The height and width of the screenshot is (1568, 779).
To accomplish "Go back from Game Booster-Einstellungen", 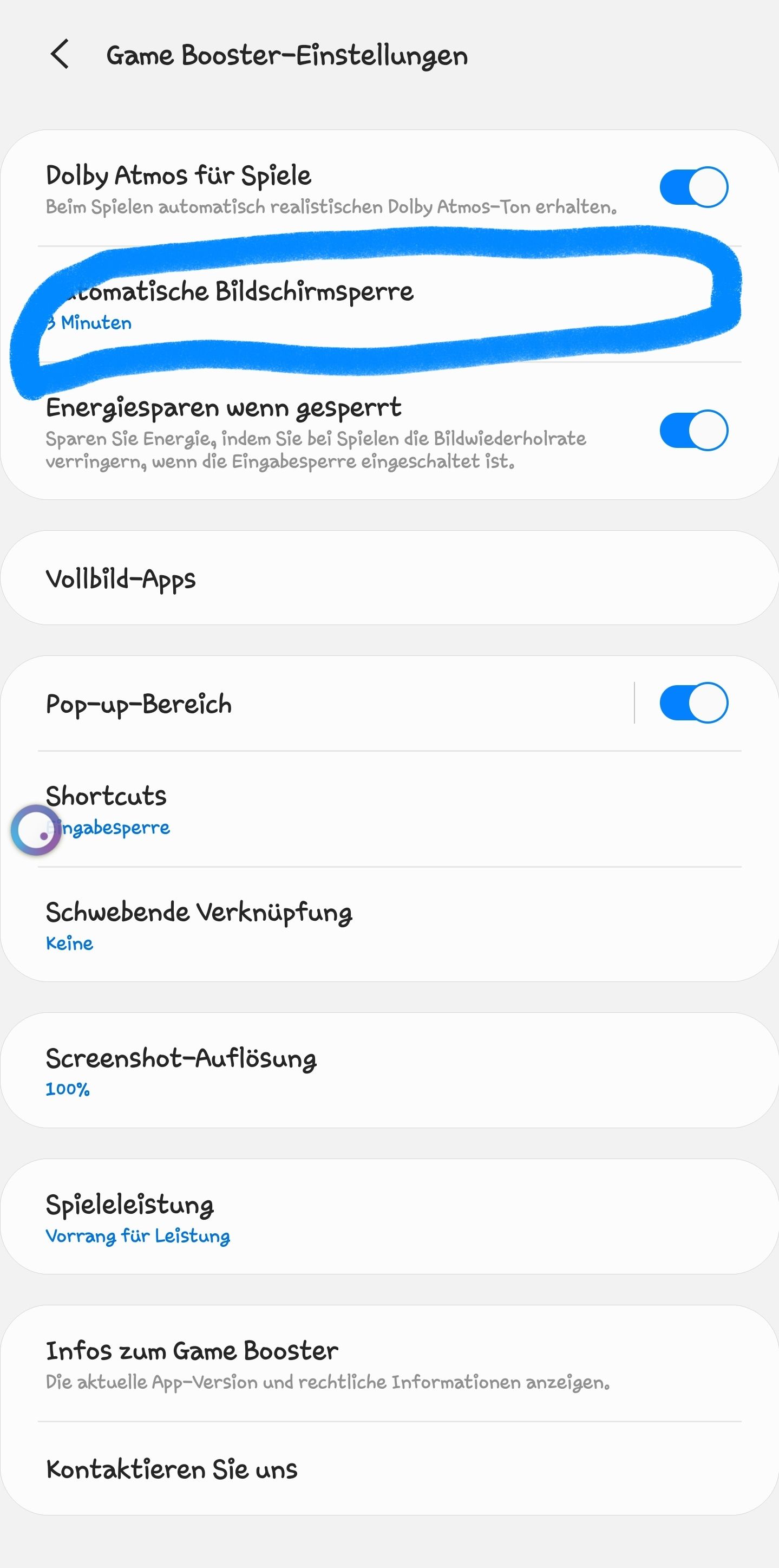I will click(x=60, y=55).
